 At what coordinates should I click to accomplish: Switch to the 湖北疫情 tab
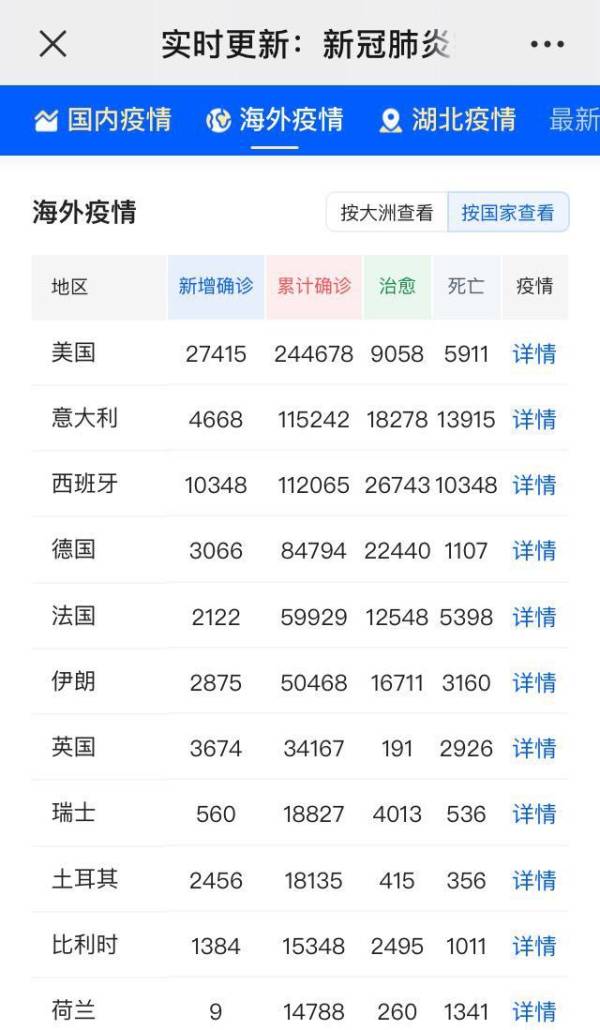click(448, 120)
